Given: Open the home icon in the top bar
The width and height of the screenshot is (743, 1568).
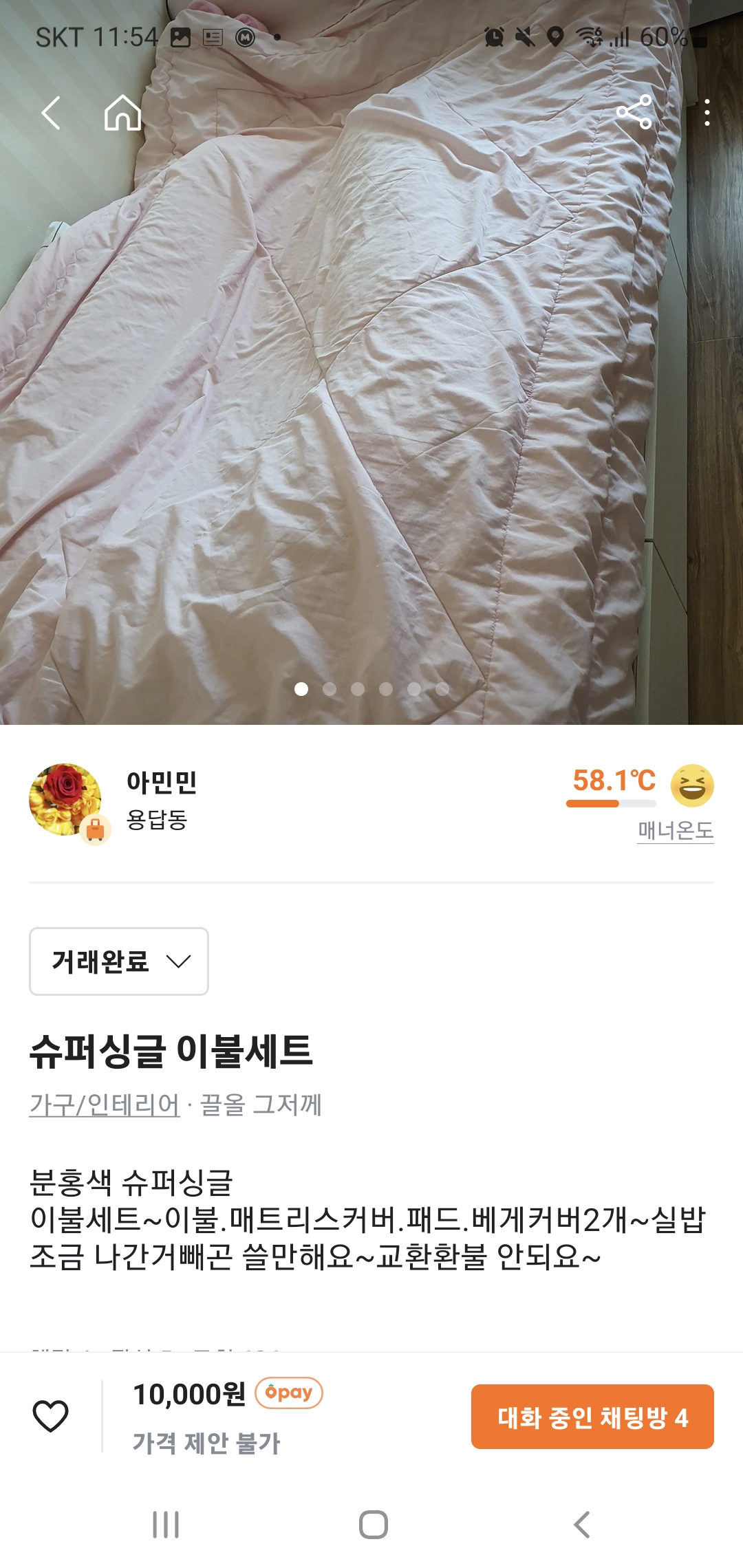Looking at the screenshot, I should pos(122,113).
